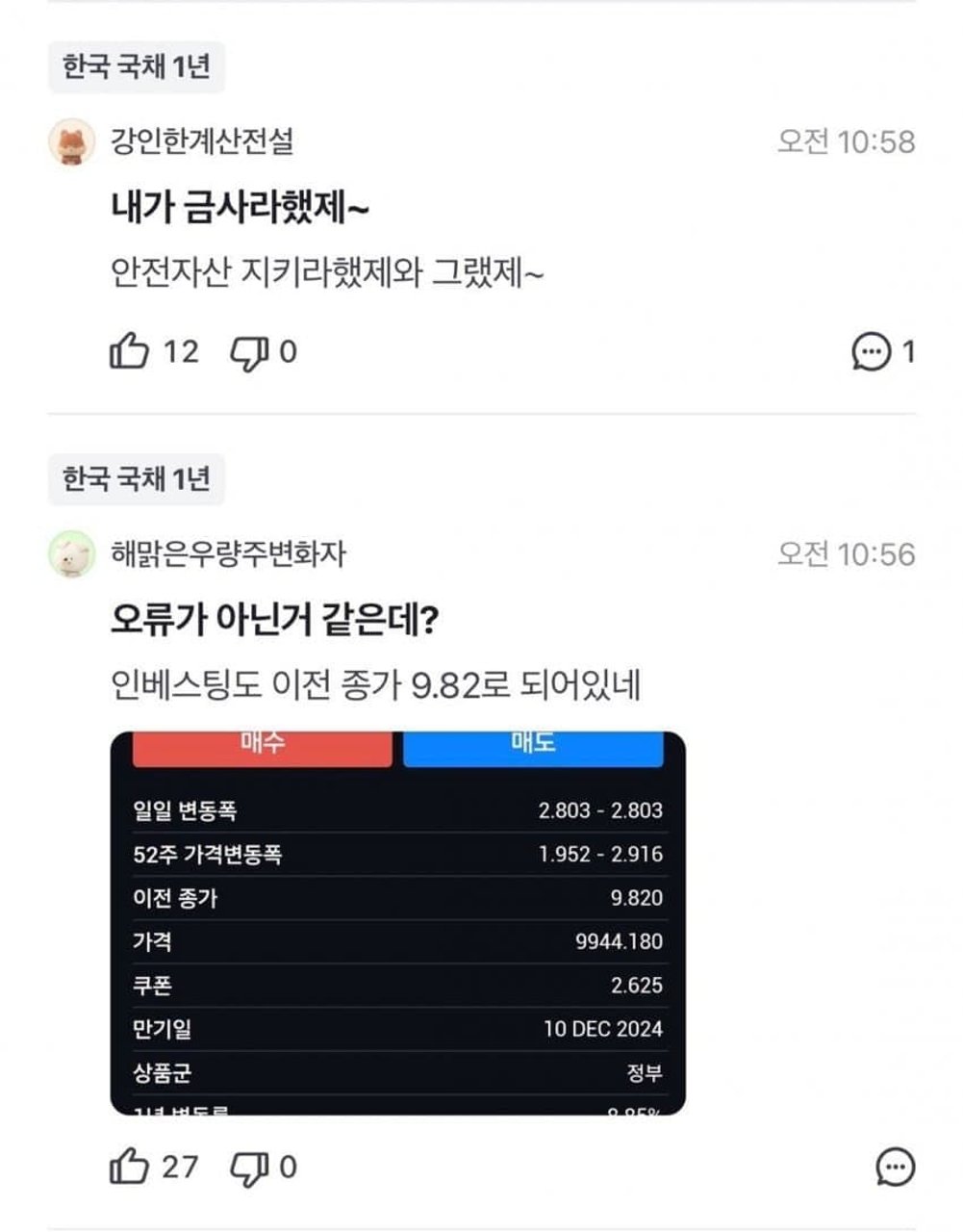
Task: Like the post by 해맑은우량주변화자
Action: point(130,1168)
